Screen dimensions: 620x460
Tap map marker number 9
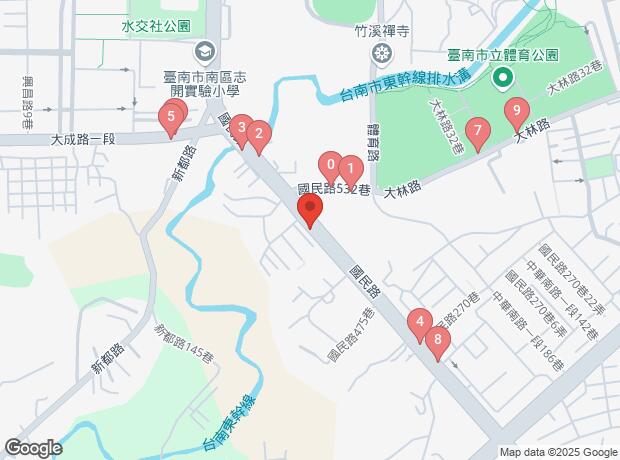[x=516, y=110]
